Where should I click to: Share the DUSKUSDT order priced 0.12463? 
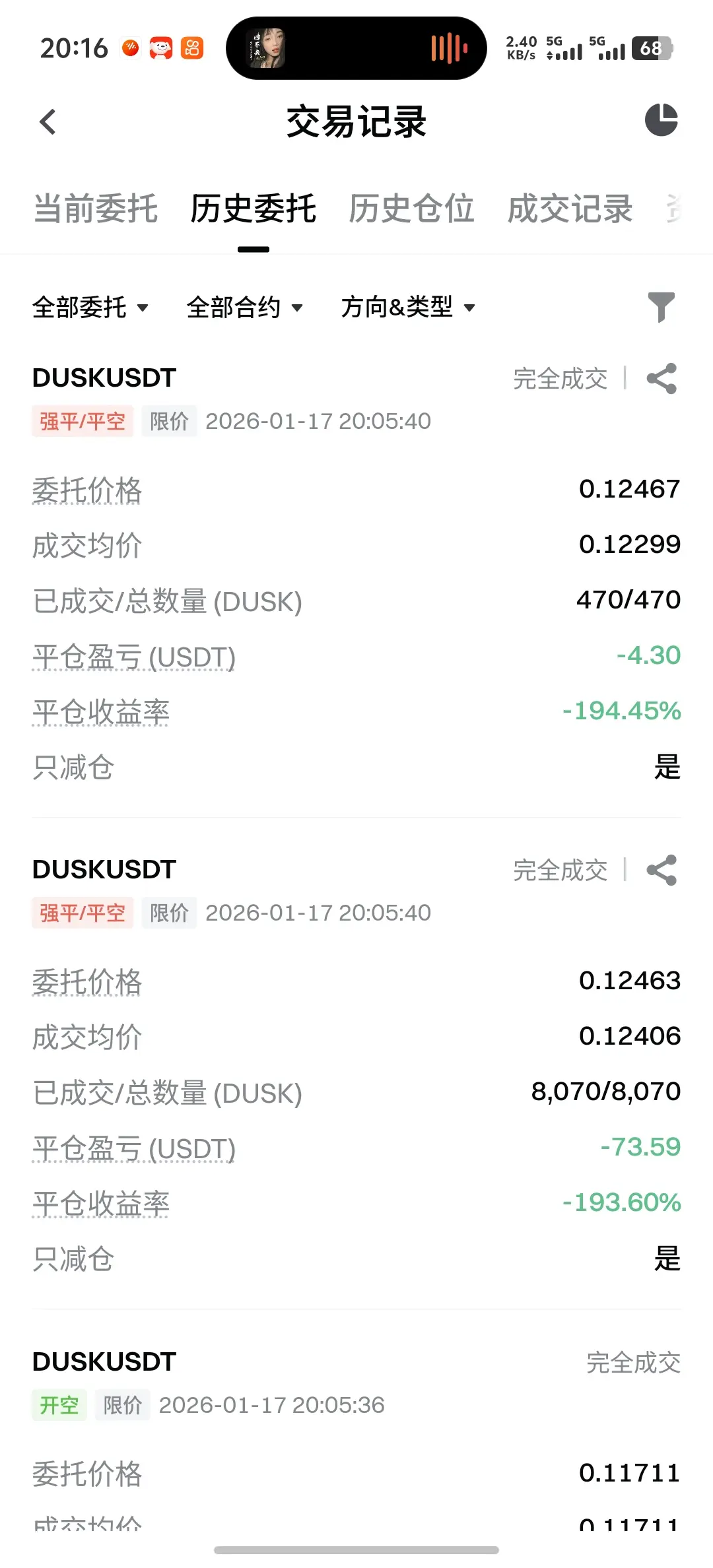click(x=662, y=870)
